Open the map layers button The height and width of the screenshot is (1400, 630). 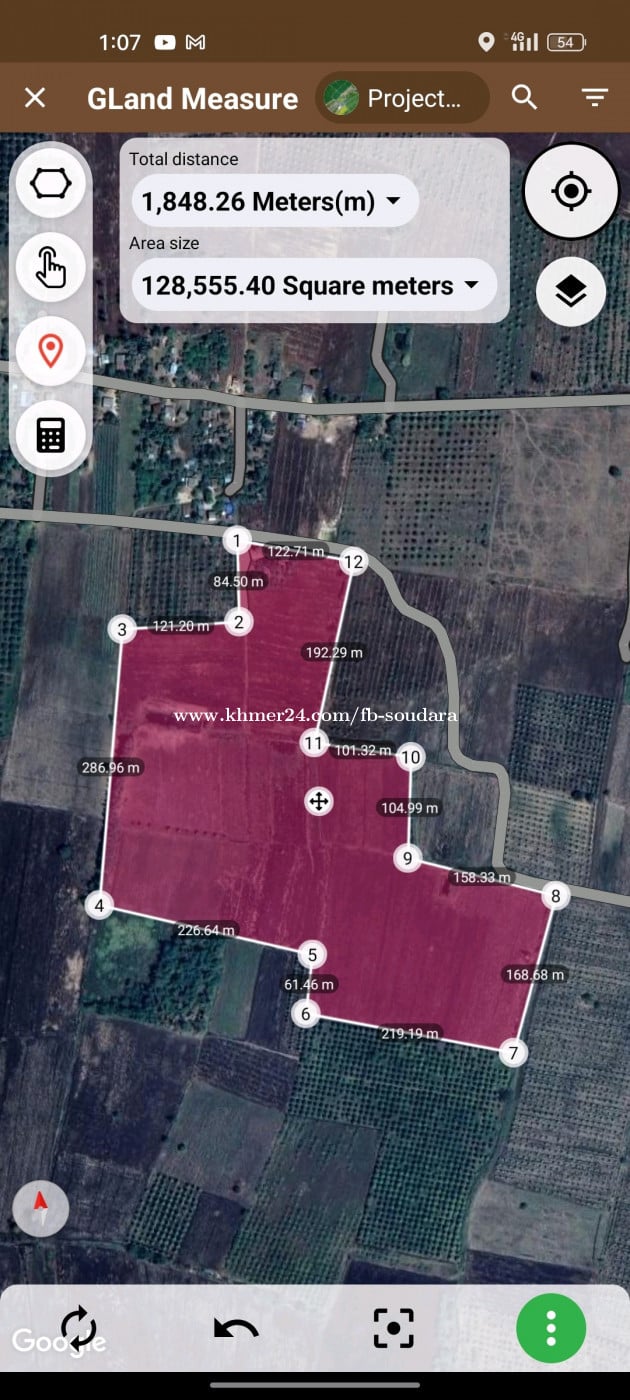pyautogui.click(x=571, y=291)
